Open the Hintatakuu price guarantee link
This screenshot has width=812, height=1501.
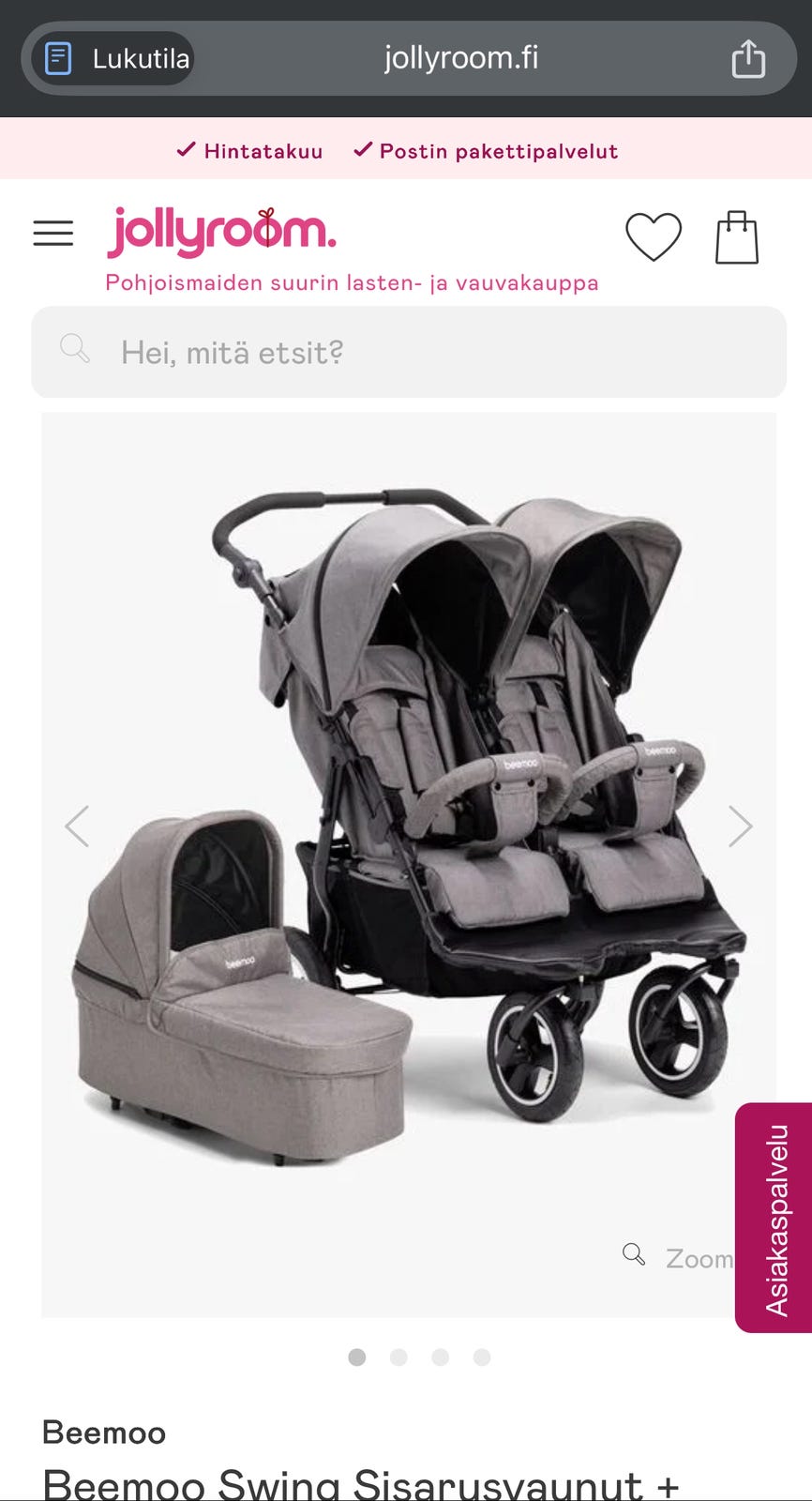coord(250,151)
